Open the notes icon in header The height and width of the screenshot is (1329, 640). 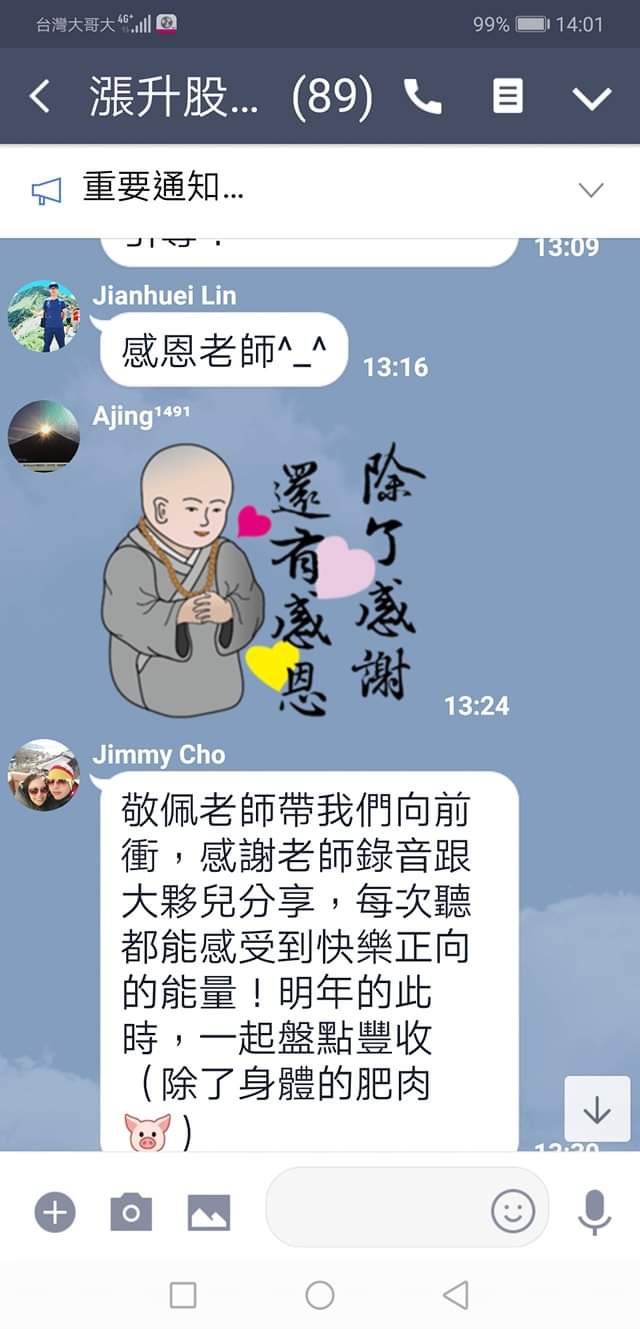point(508,97)
